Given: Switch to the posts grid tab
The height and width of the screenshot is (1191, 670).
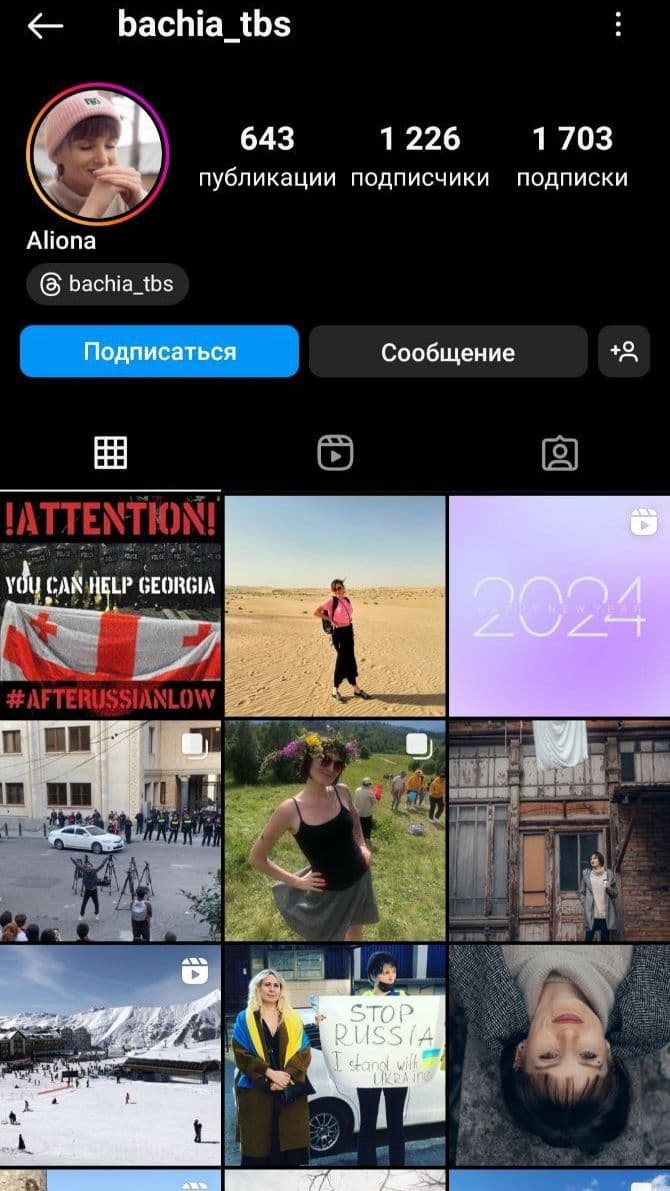Looking at the screenshot, I should pos(111,453).
